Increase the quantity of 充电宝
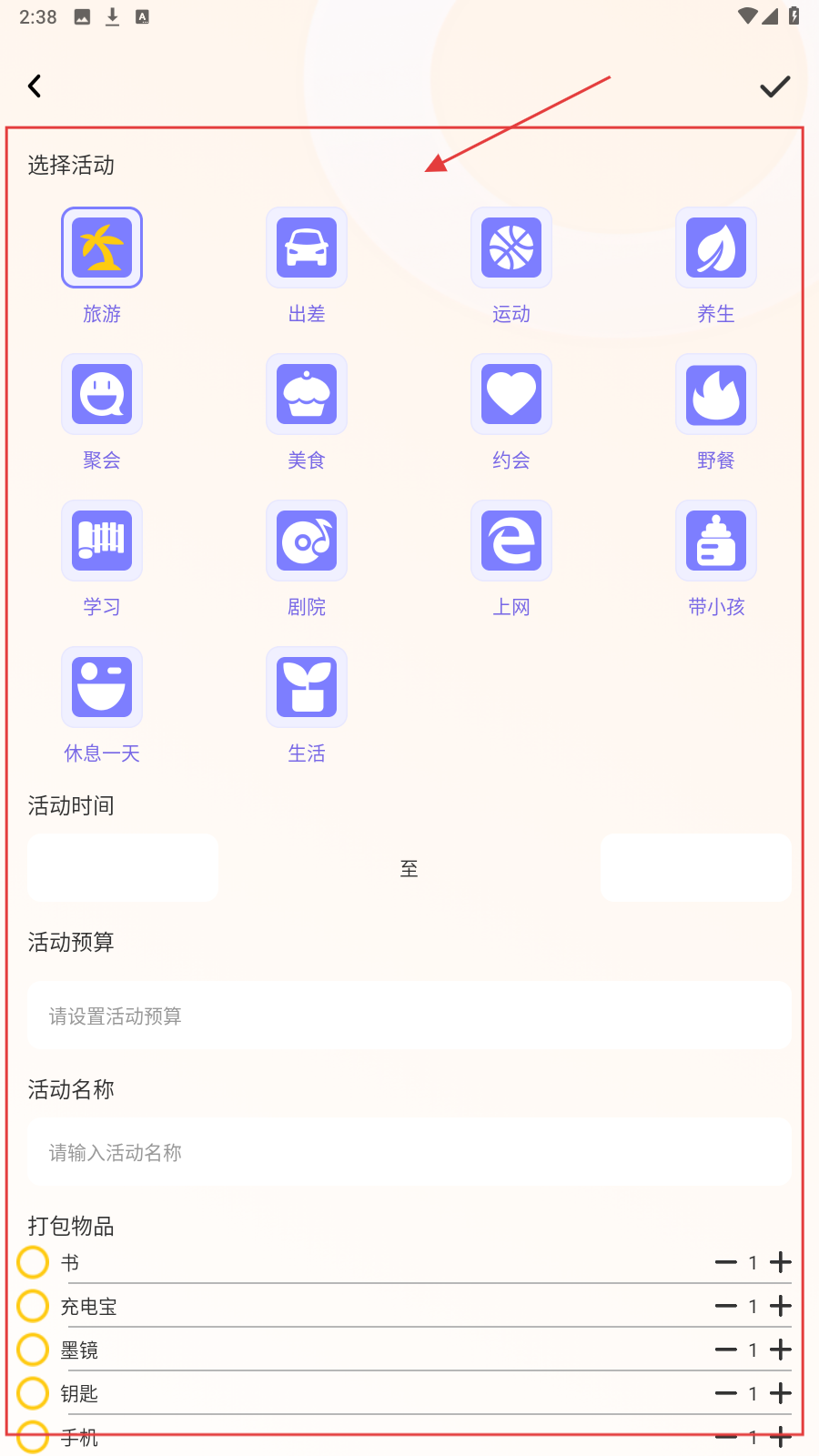 [781, 1306]
